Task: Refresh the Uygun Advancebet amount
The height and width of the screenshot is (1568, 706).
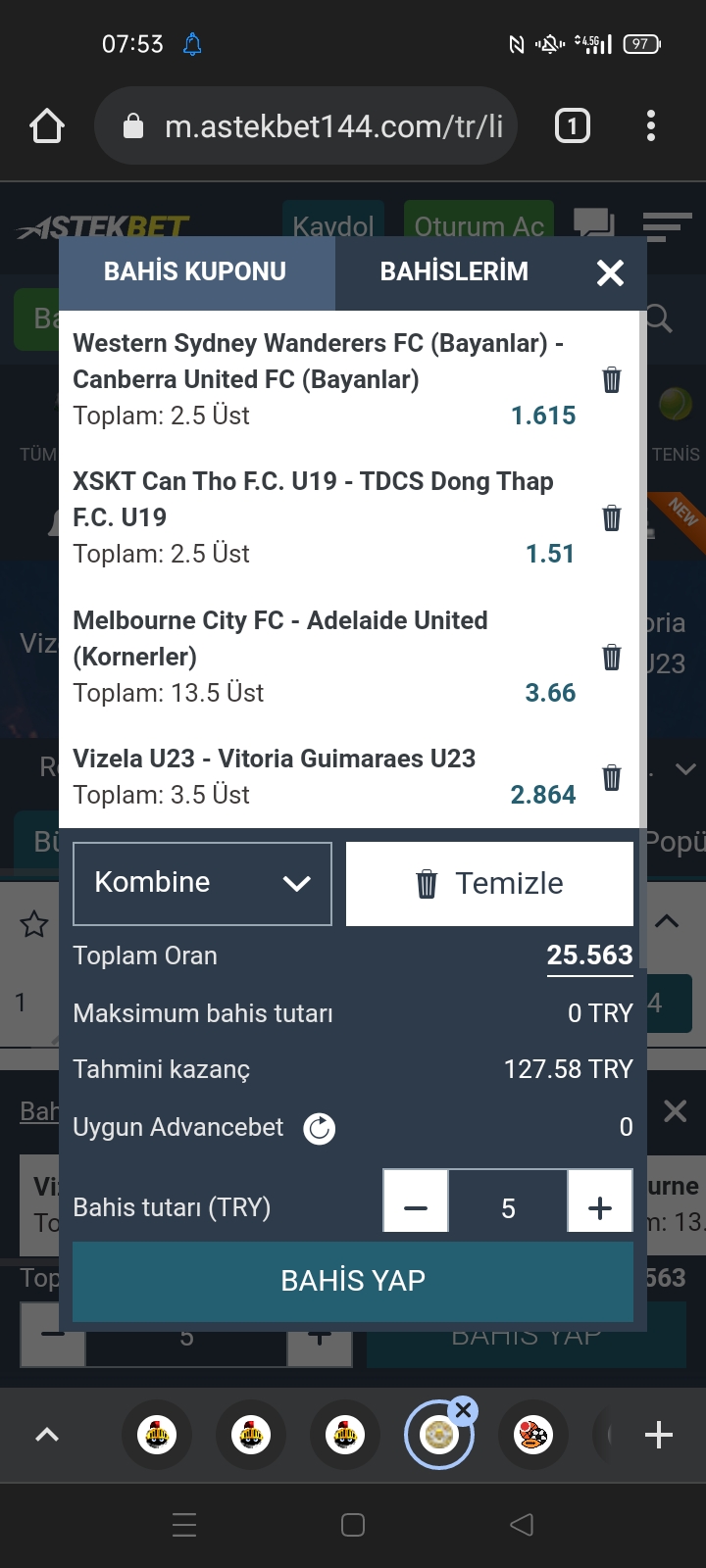Action: (319, 1129)
